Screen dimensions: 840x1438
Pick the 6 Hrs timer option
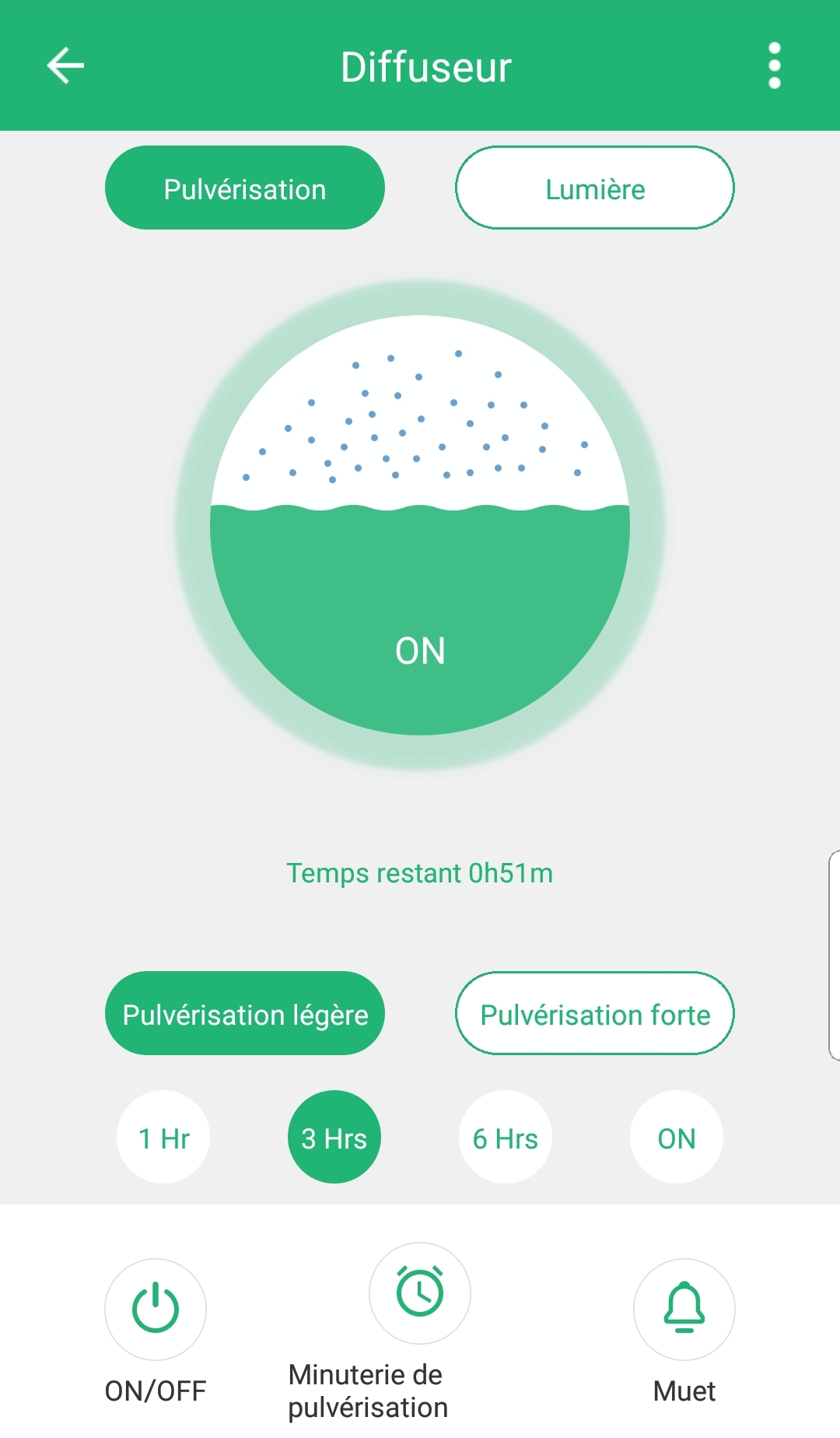(x=506, y=1138)
